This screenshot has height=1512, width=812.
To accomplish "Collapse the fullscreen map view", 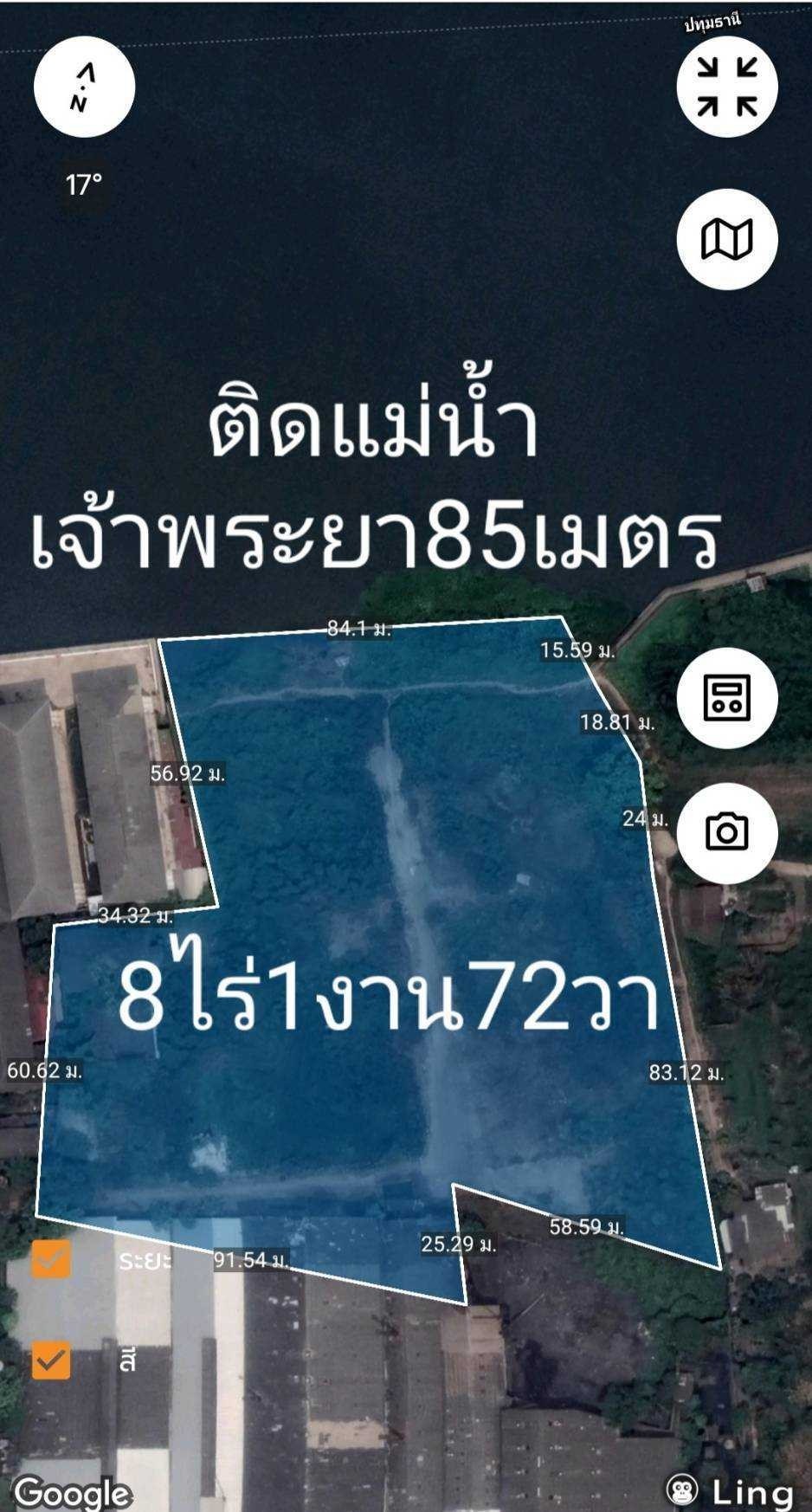I will point(727,87).
